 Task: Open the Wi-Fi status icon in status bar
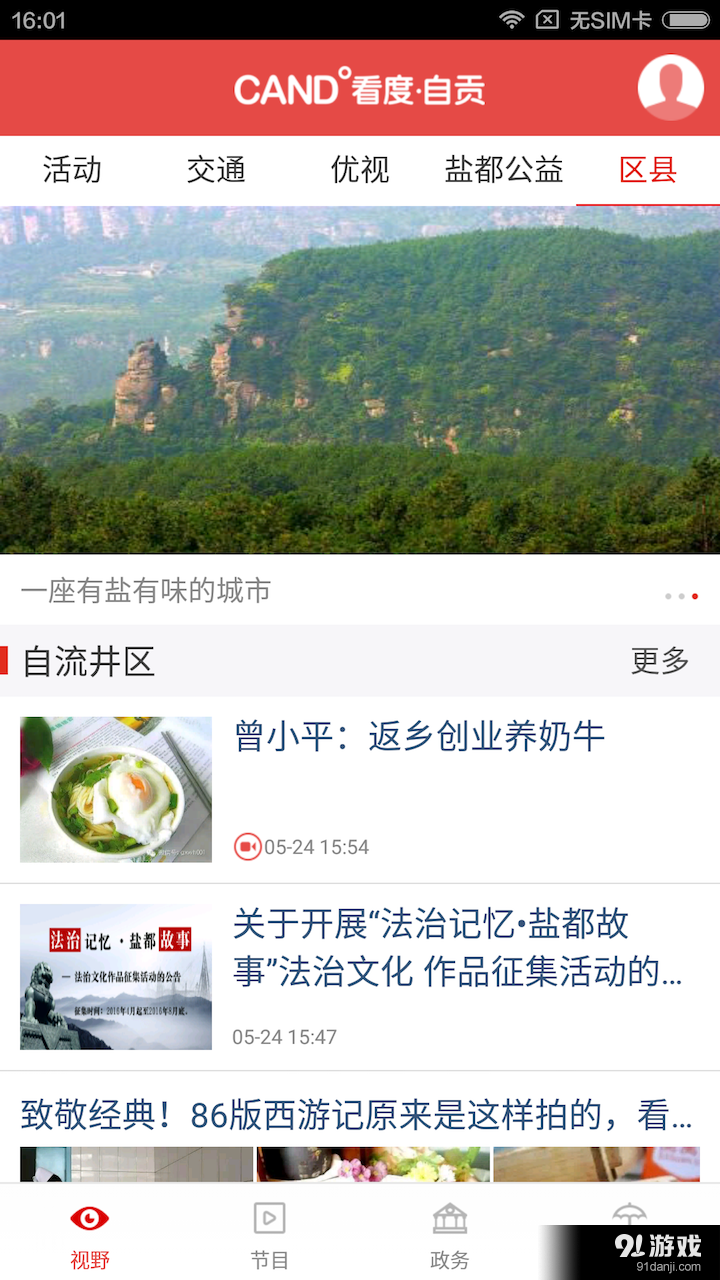[513, 19]
